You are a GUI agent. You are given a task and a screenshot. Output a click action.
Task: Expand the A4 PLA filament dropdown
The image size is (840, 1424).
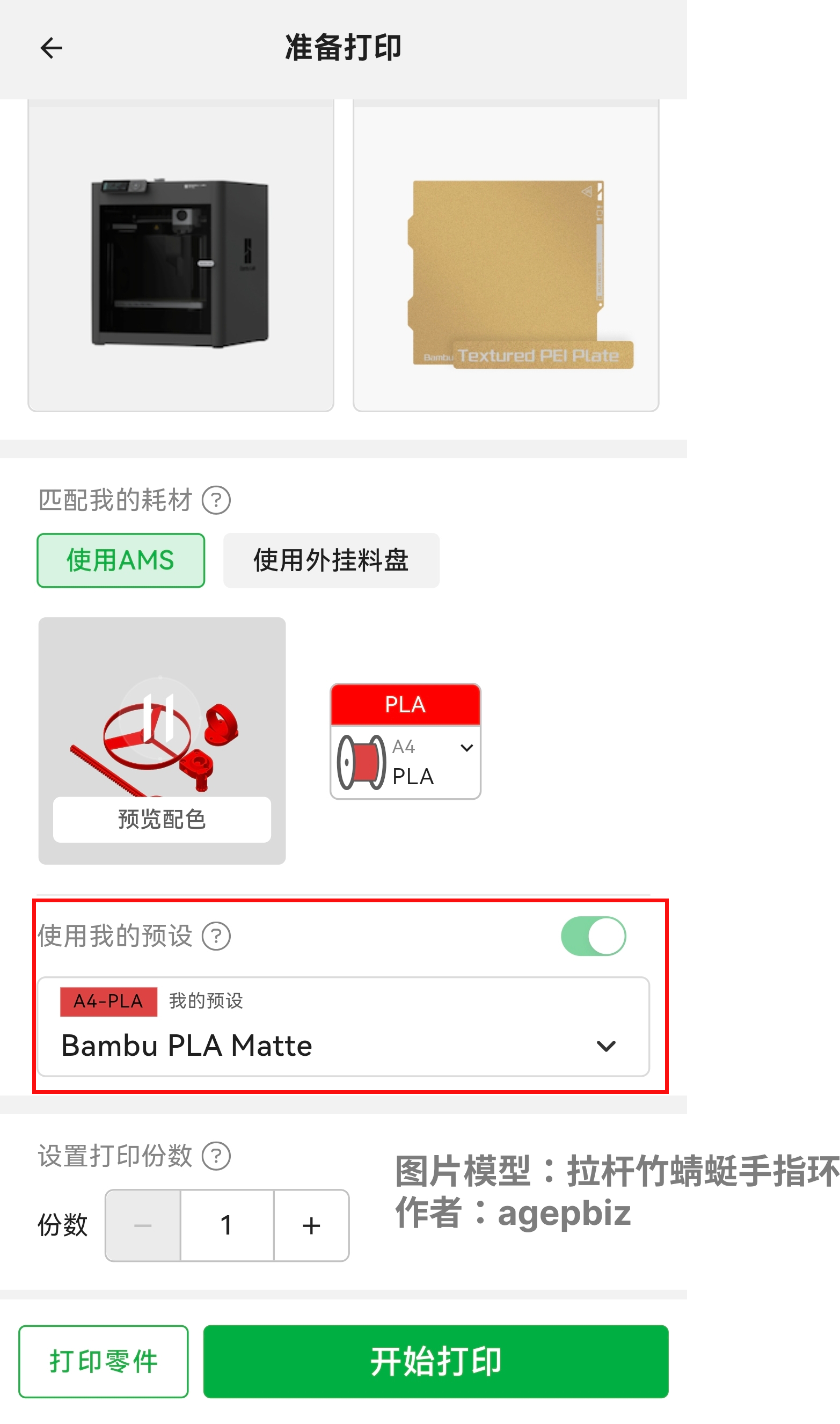coord(466,748)
